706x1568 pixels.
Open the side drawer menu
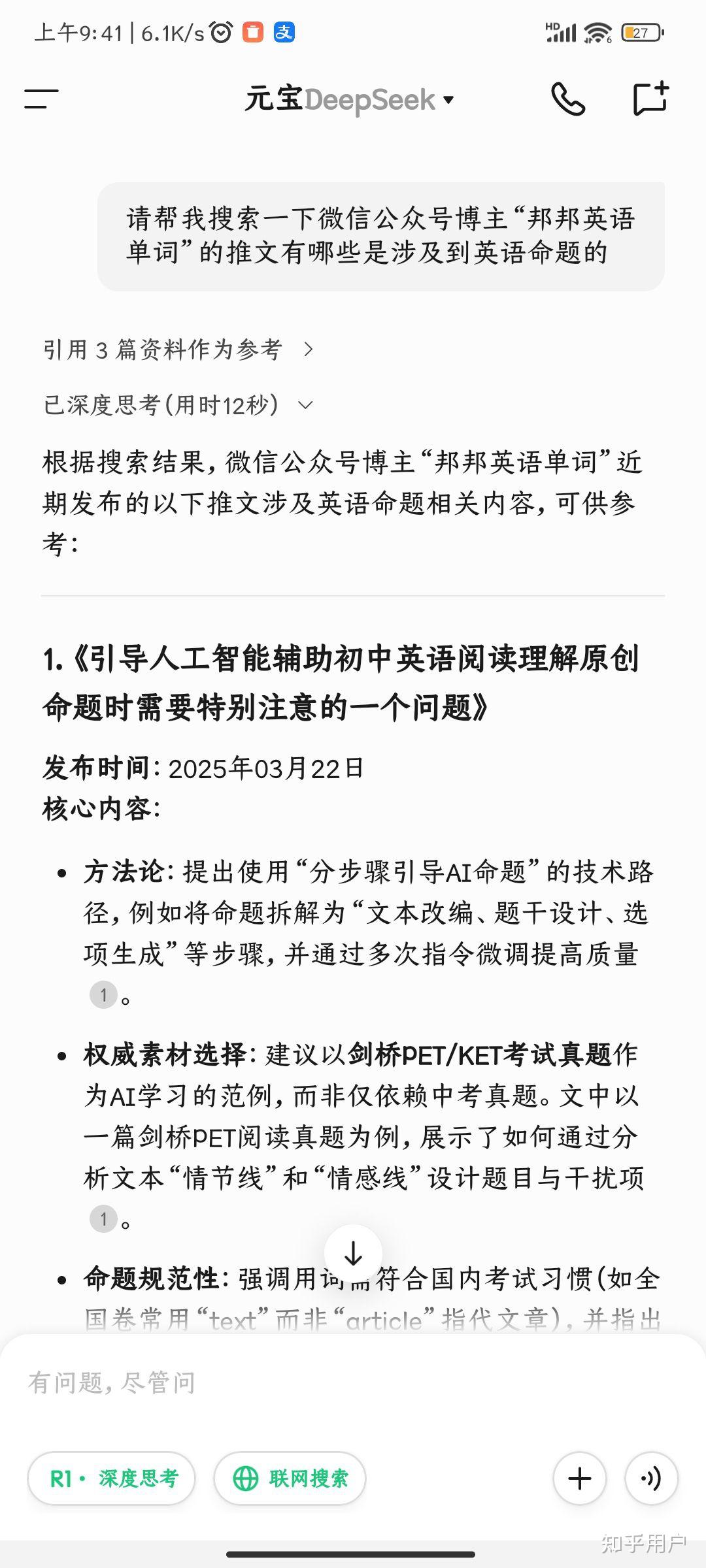[x=42, y=99]
